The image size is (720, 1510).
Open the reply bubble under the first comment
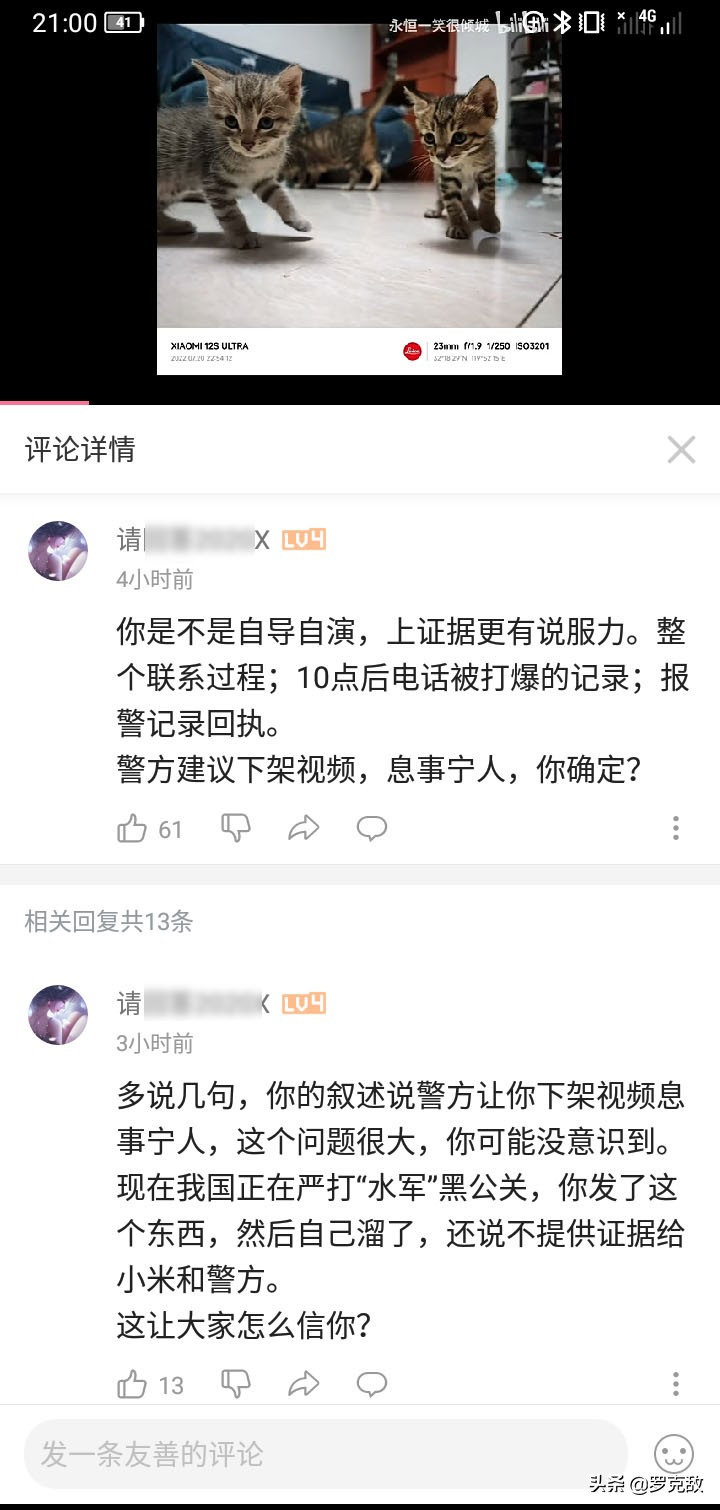tap(371, 828)
